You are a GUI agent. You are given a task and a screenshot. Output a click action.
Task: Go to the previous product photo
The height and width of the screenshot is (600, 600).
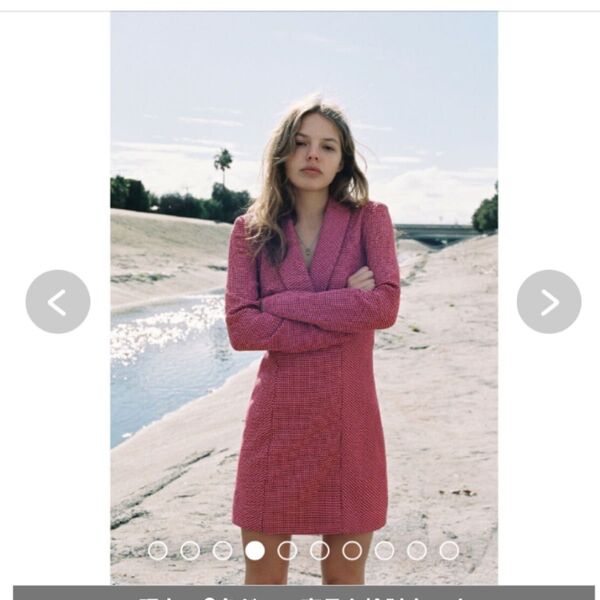[58, 302]
